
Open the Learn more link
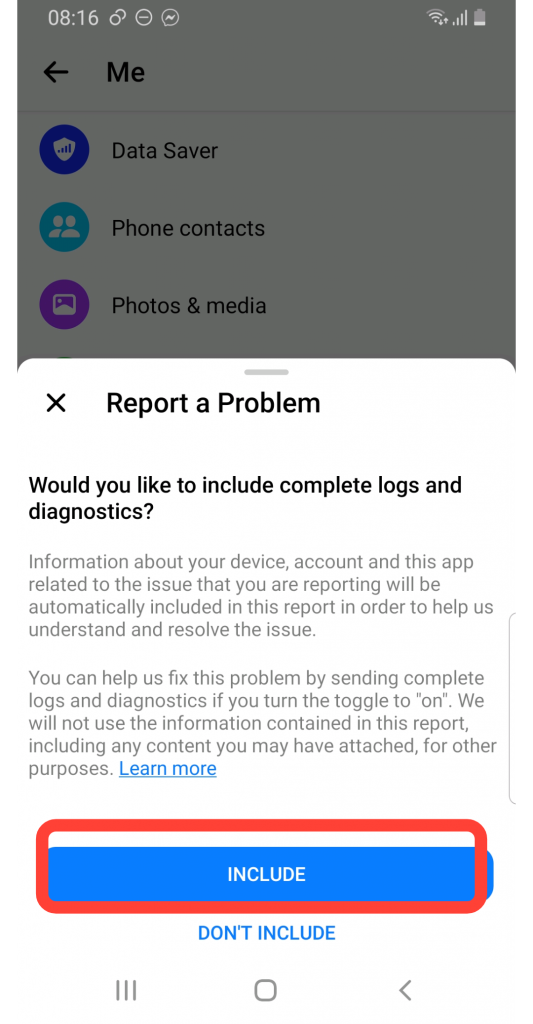pyautogui.click(x=167, y=768)
